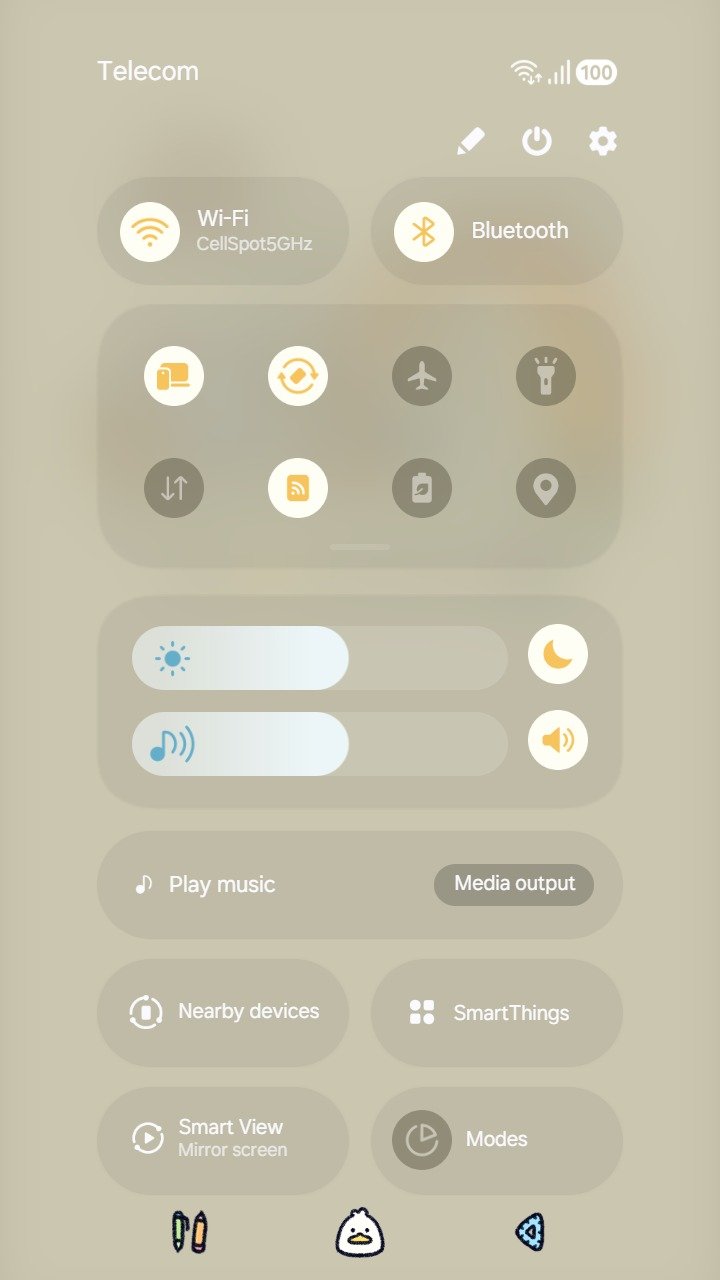
Task: Edit the quick settings panel
Action: tap(470, 142)
